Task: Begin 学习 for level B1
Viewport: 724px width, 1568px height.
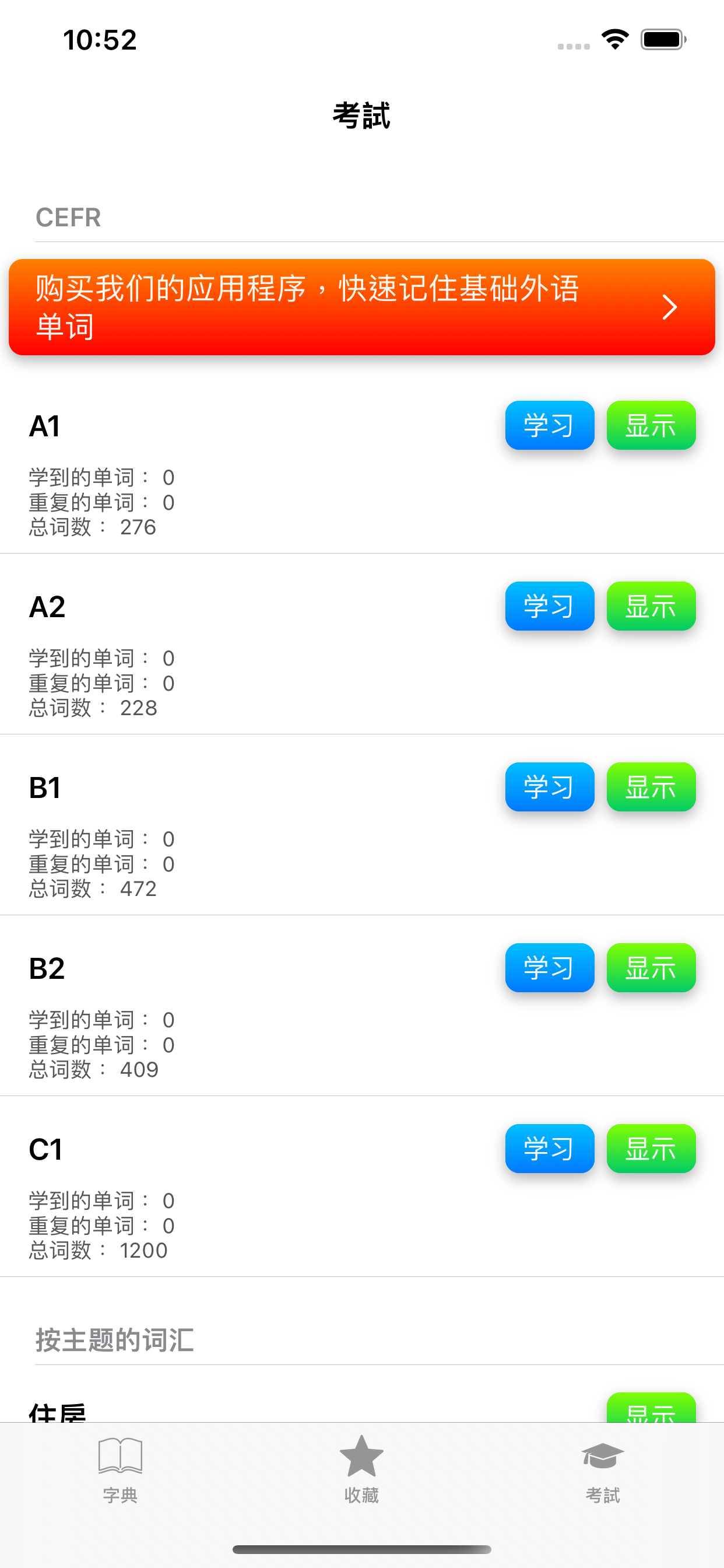Action: tap(549, 786)
